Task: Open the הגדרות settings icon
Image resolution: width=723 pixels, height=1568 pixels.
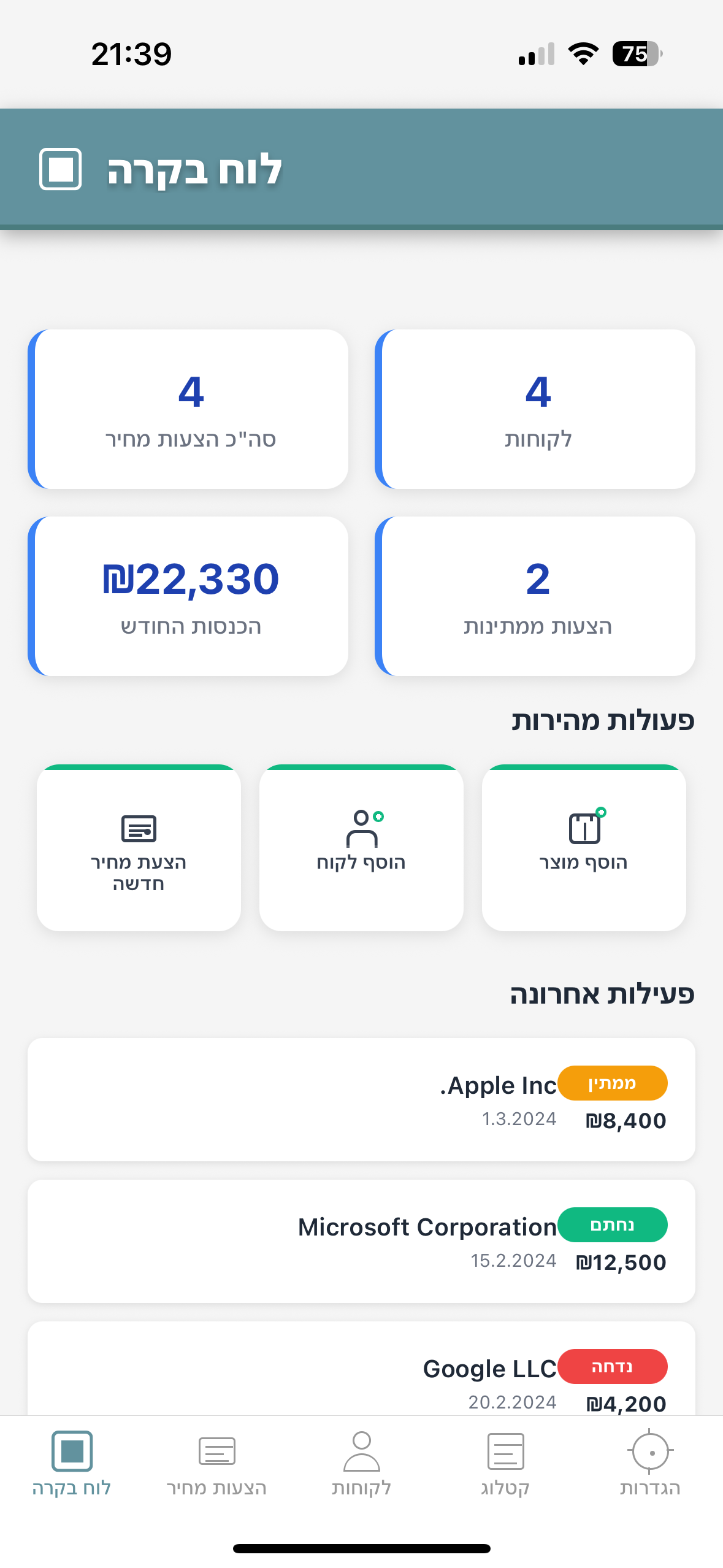Action: pyautogui.click(x=649, y=1453)
